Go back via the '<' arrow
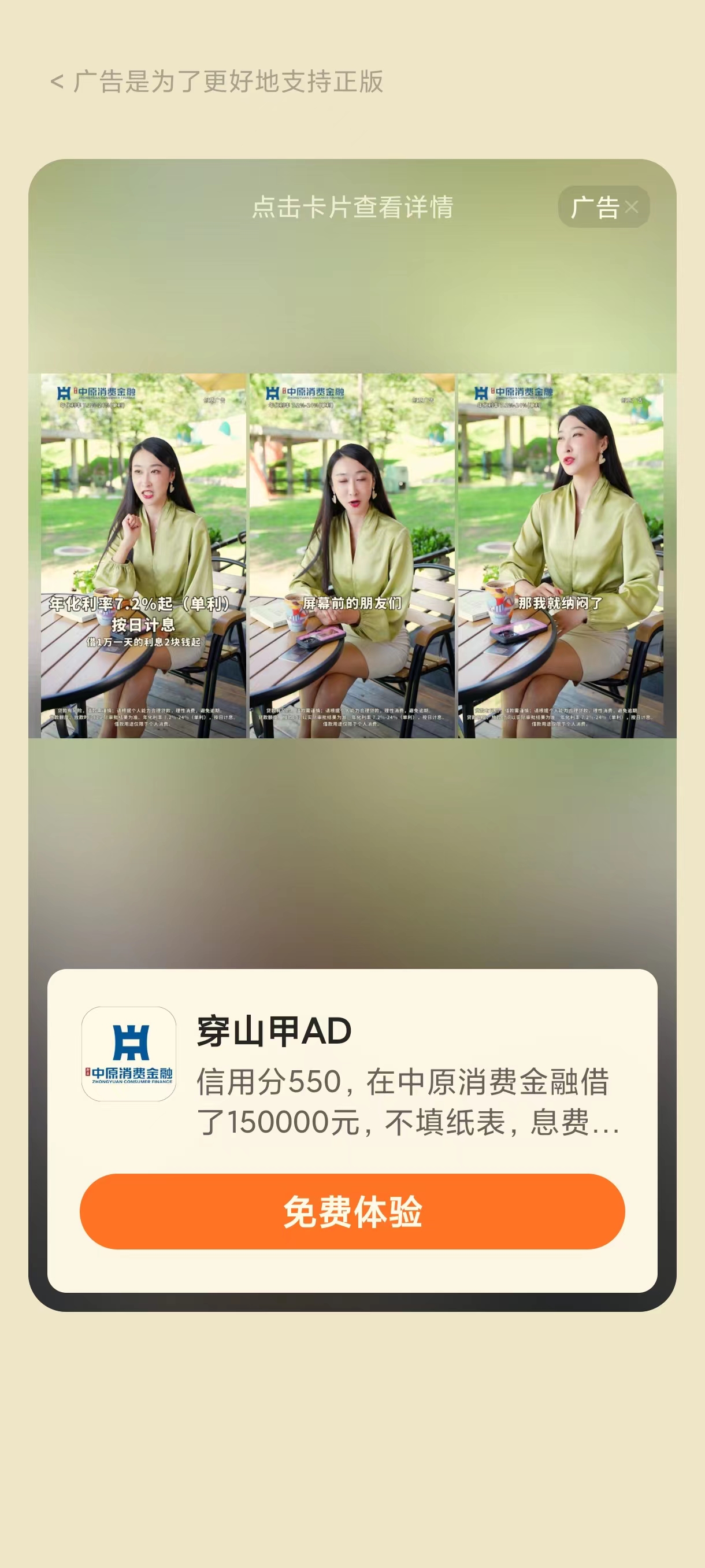The height and width of the screenshot is (1568, 705). pos(57,82)
